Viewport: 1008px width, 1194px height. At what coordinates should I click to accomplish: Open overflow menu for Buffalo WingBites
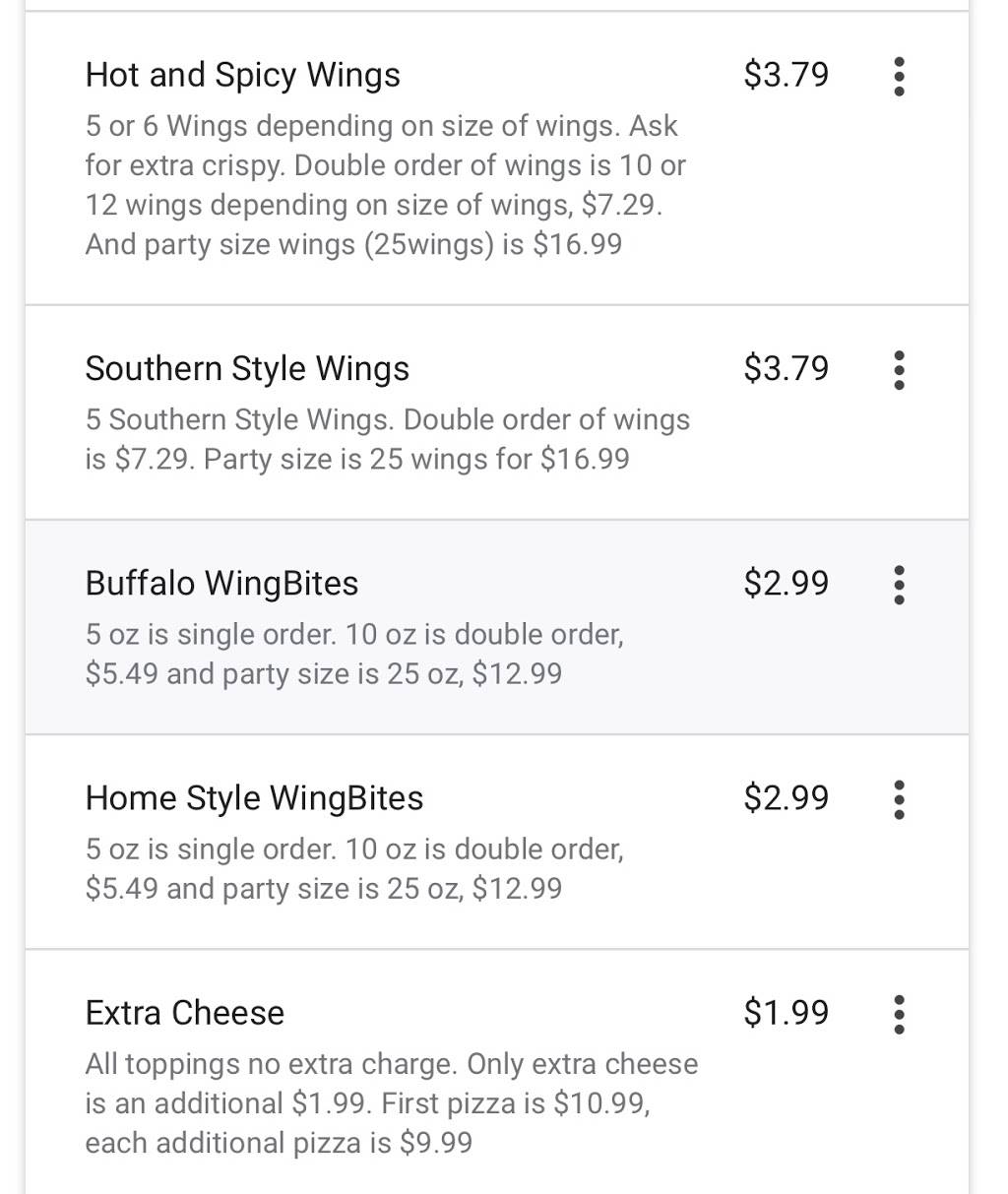coord(898,584)
